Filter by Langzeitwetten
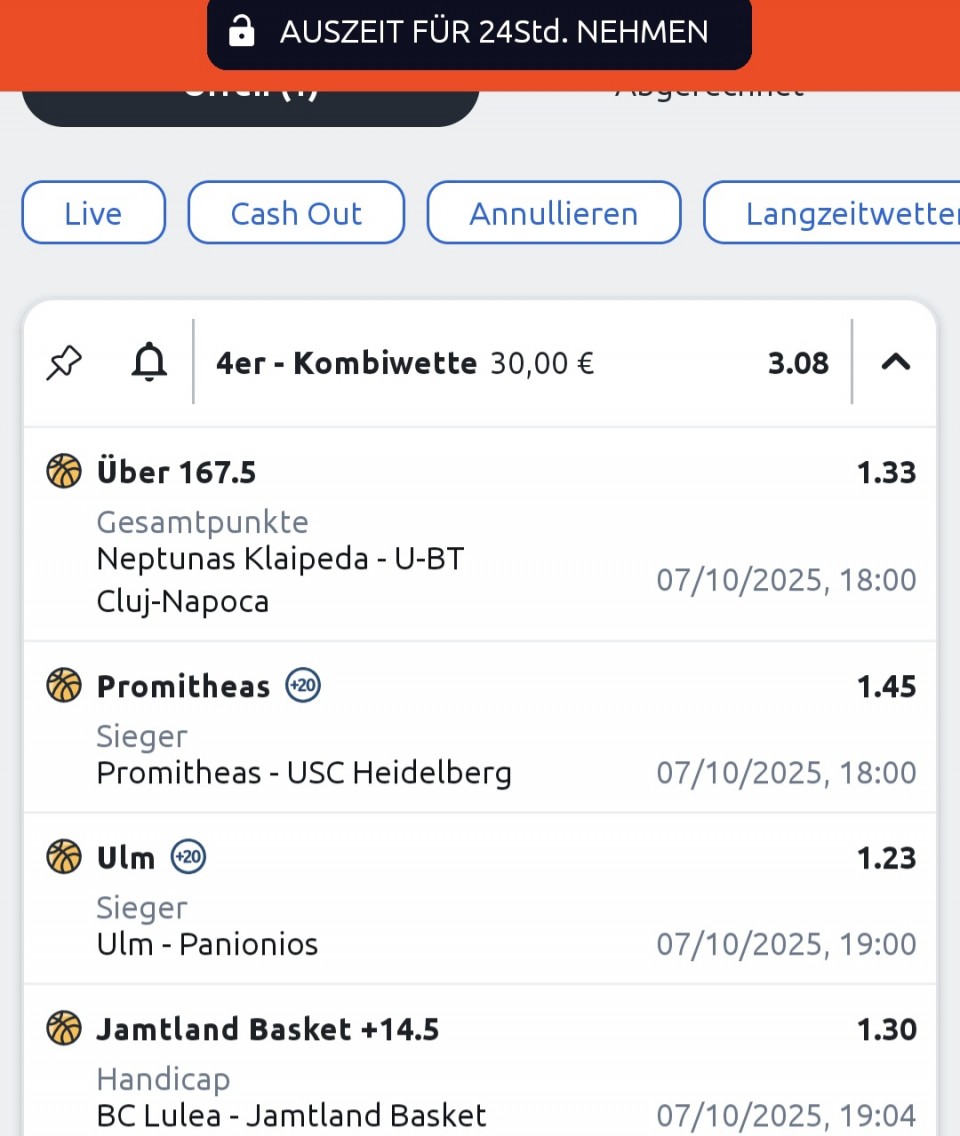 840,213
